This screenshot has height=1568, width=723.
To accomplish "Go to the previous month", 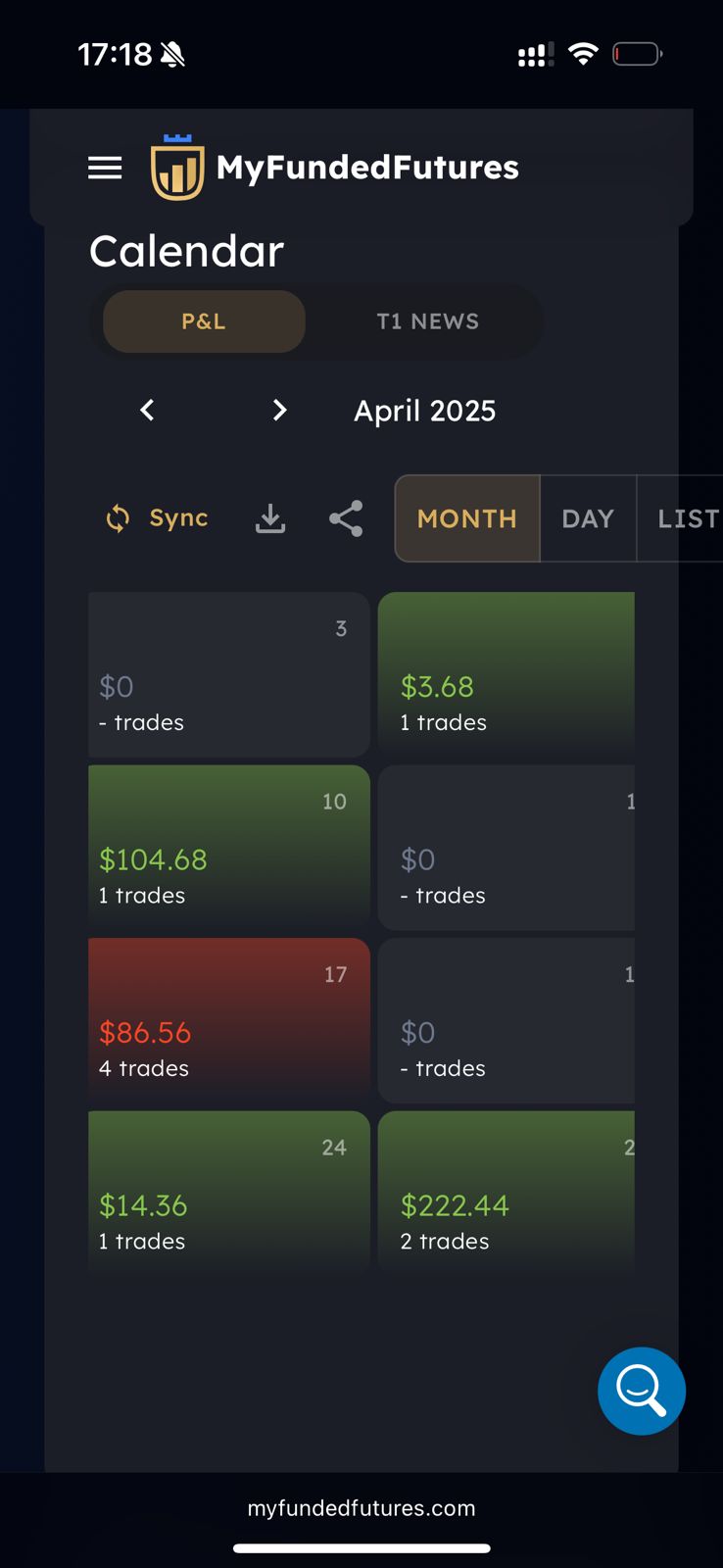I will click(x=148, y=410).
